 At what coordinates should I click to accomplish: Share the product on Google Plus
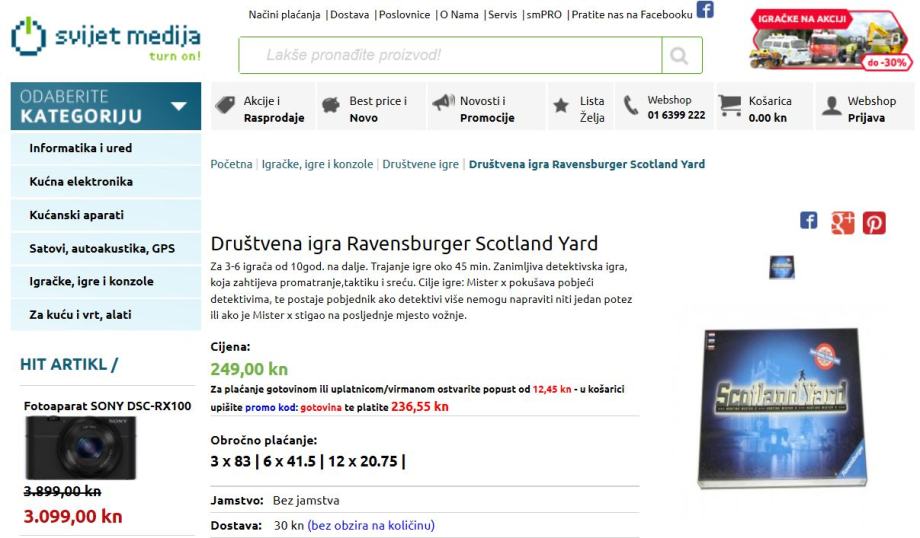coord(842,223)
